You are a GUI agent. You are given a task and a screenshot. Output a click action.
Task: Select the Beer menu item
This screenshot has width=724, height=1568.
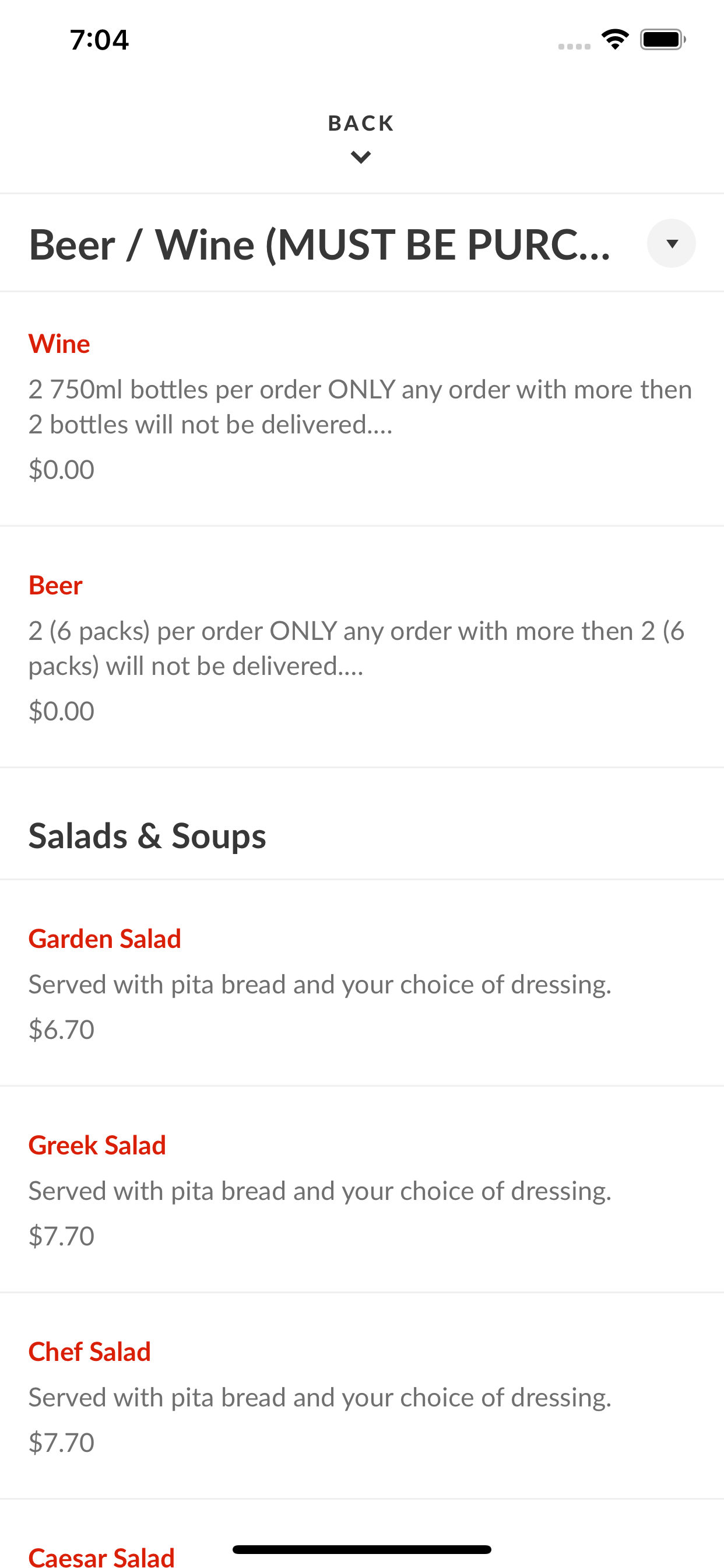click(x=362, y=647)
